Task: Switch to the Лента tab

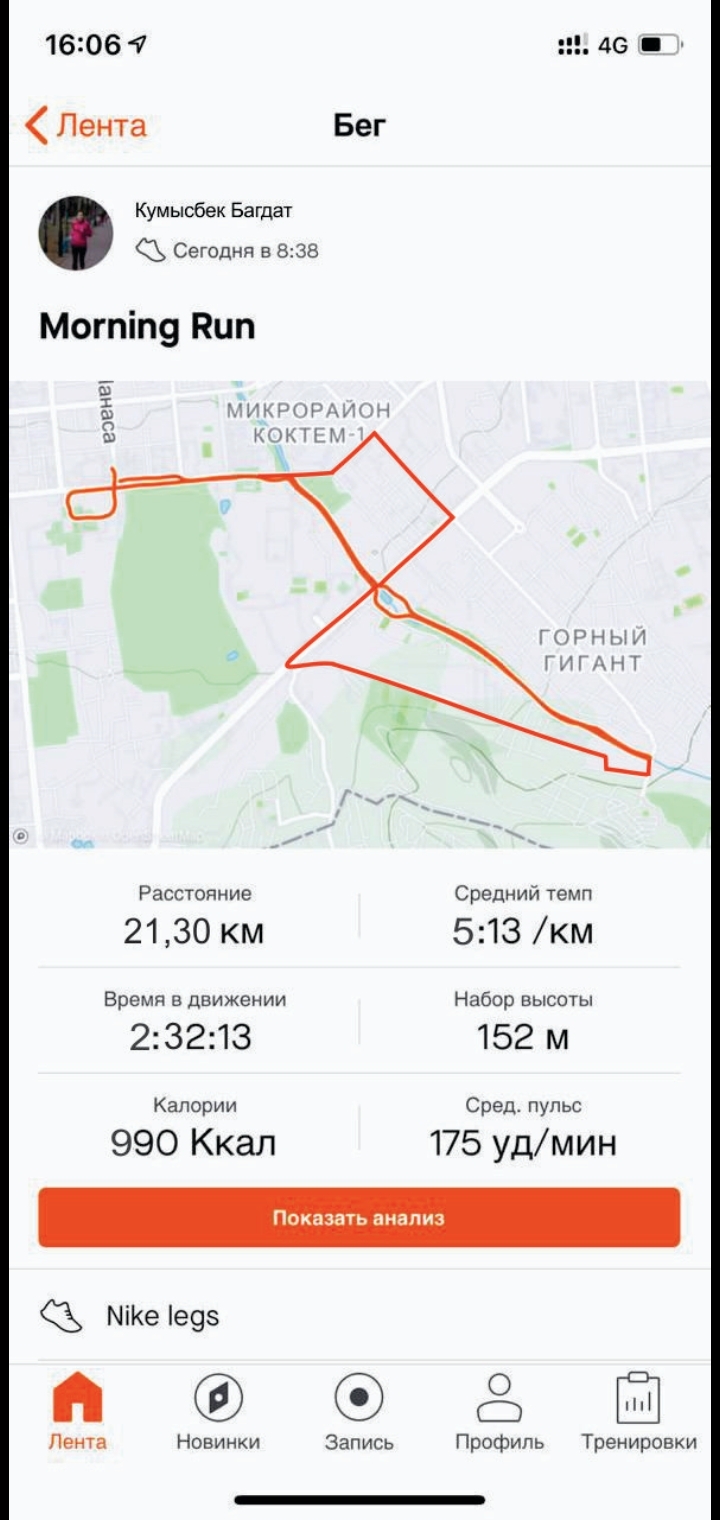Action: [77, 1412]
